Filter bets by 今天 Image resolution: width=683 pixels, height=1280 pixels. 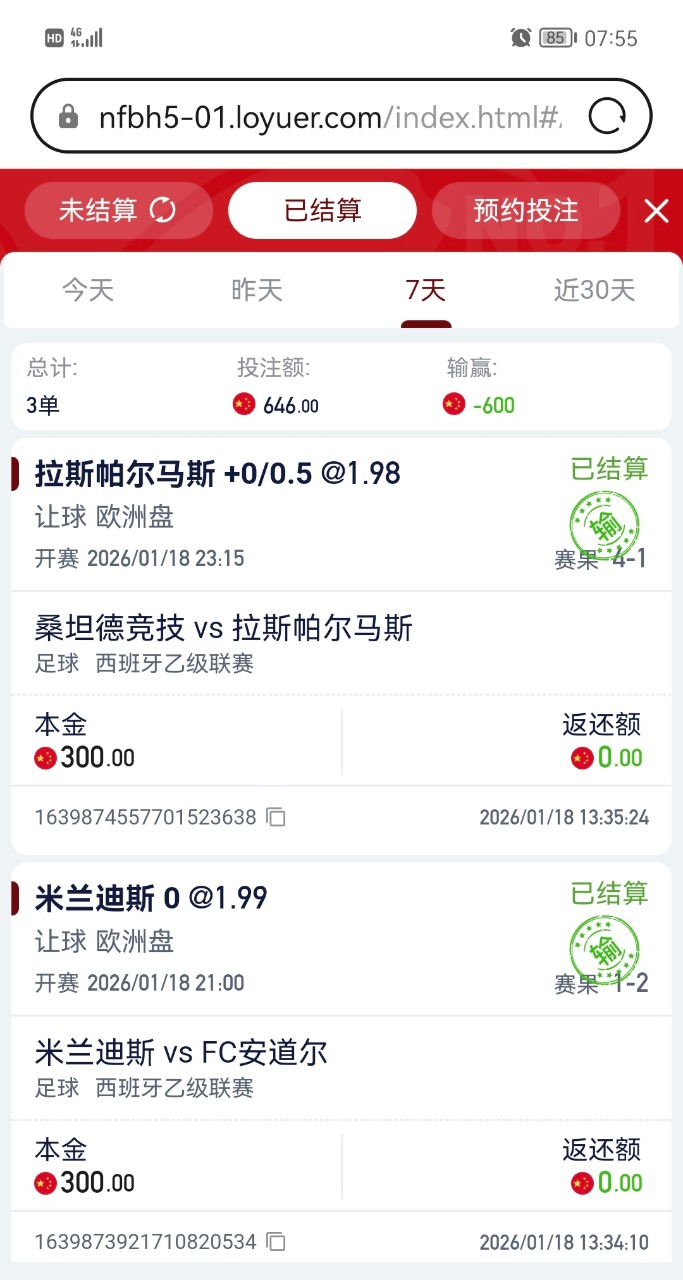[88, 291]
